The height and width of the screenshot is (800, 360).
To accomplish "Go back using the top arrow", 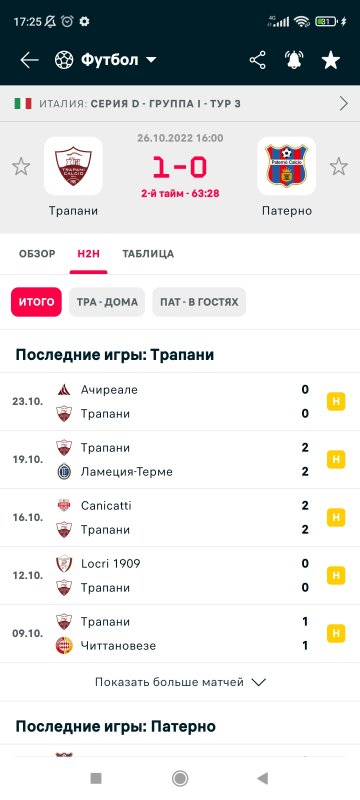I will point(29,60).
